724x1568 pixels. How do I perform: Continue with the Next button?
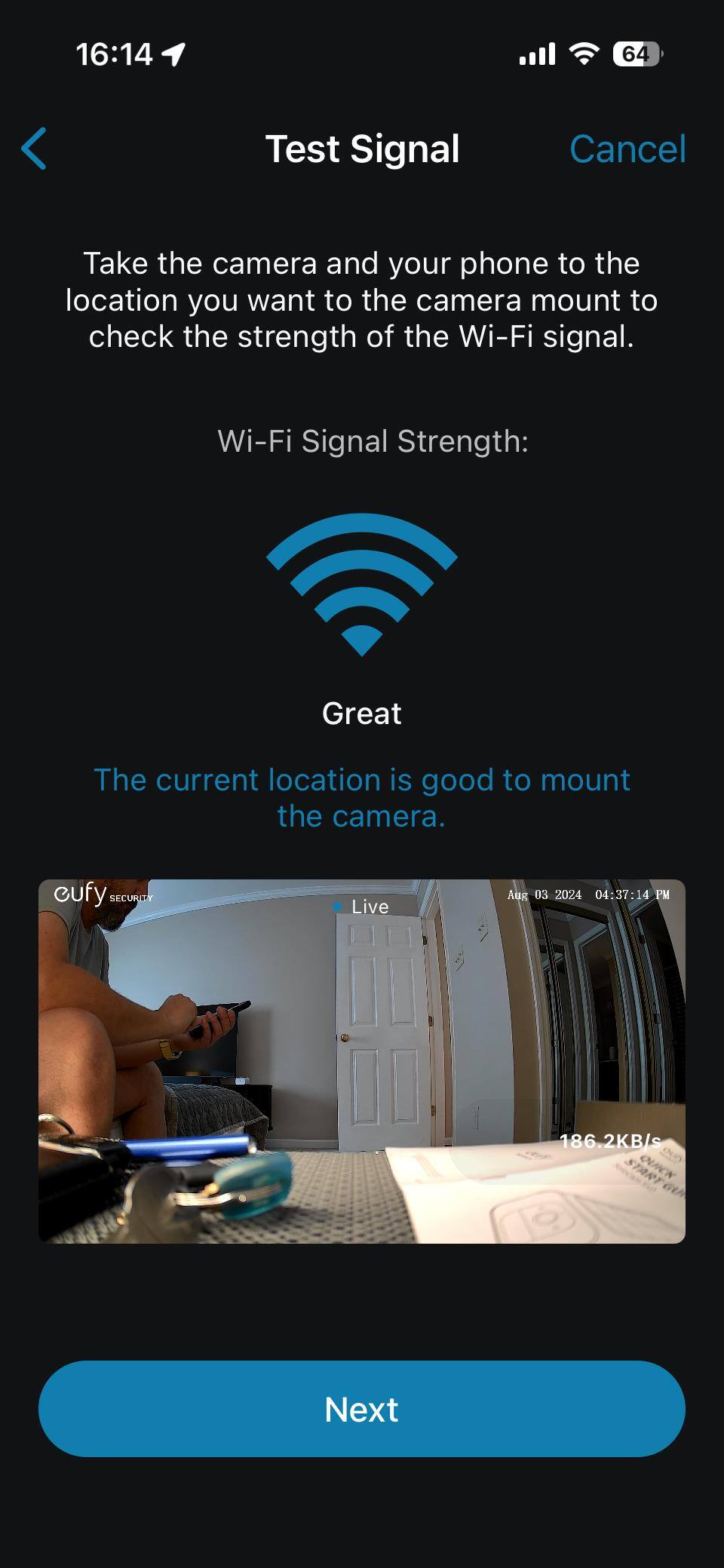pos(362,1409)
